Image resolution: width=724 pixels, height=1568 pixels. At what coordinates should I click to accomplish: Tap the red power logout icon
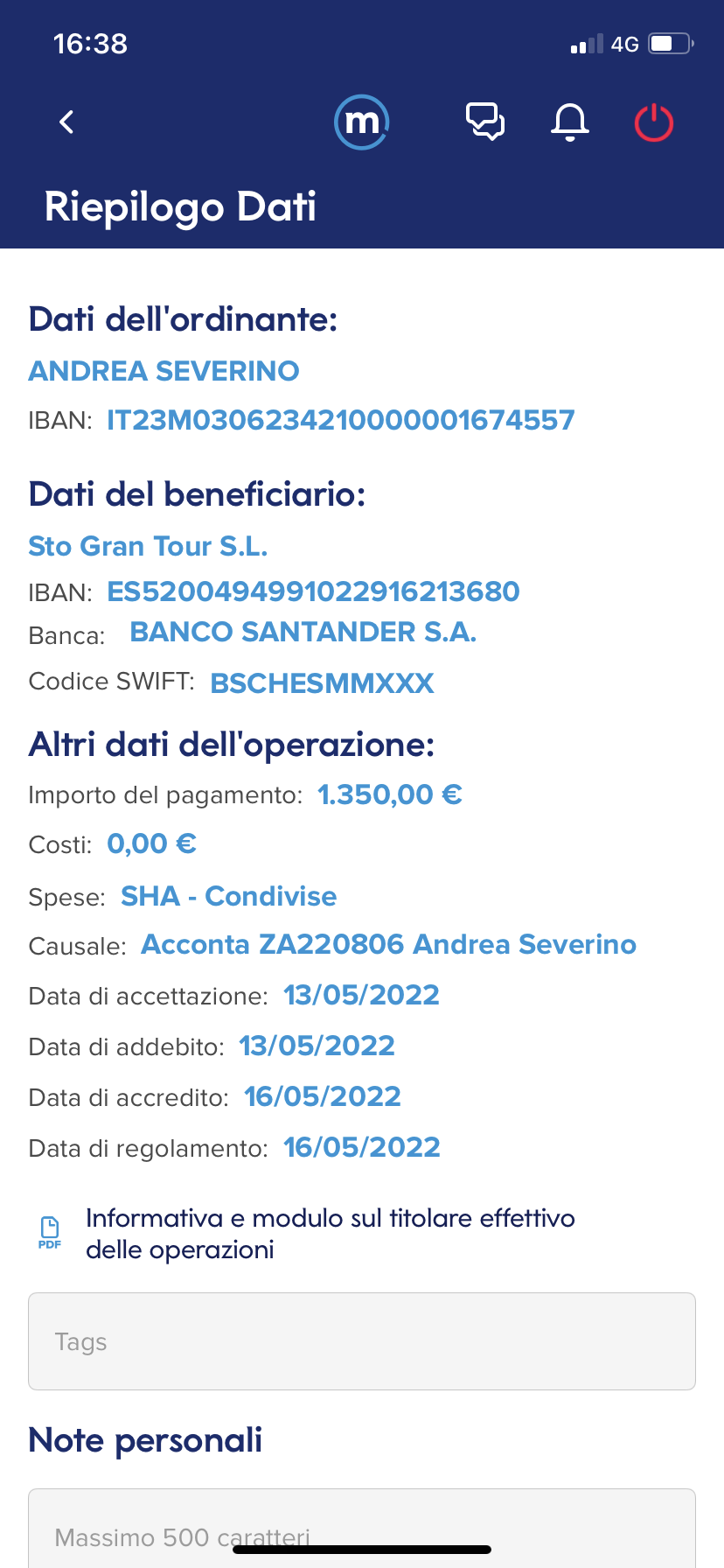(x=654, y=122)
